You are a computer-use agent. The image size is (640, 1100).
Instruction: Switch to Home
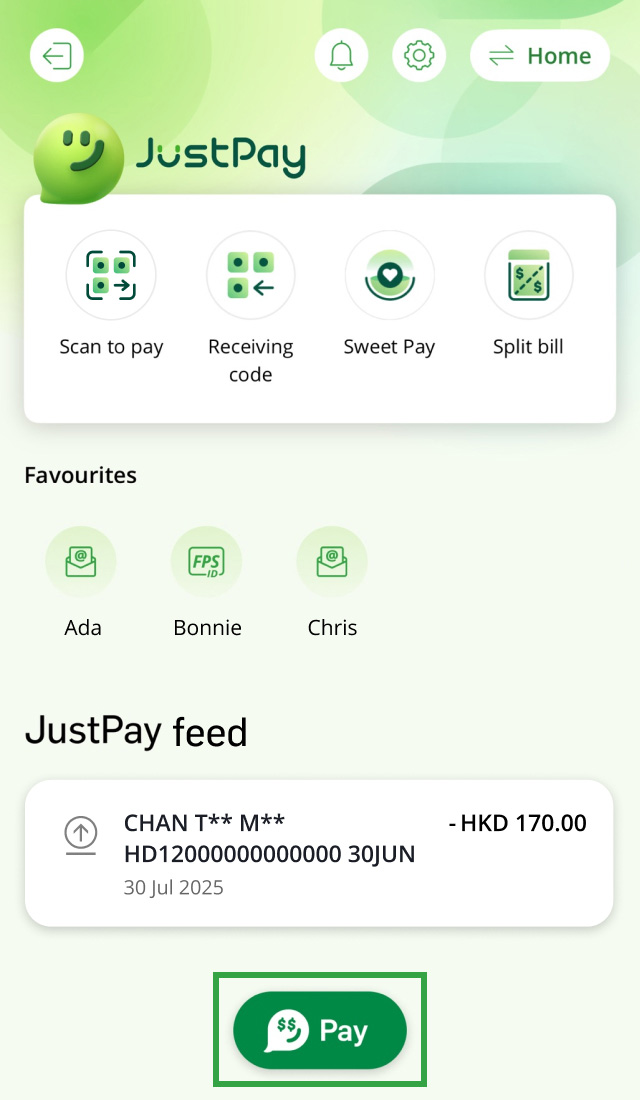[540, 55]
